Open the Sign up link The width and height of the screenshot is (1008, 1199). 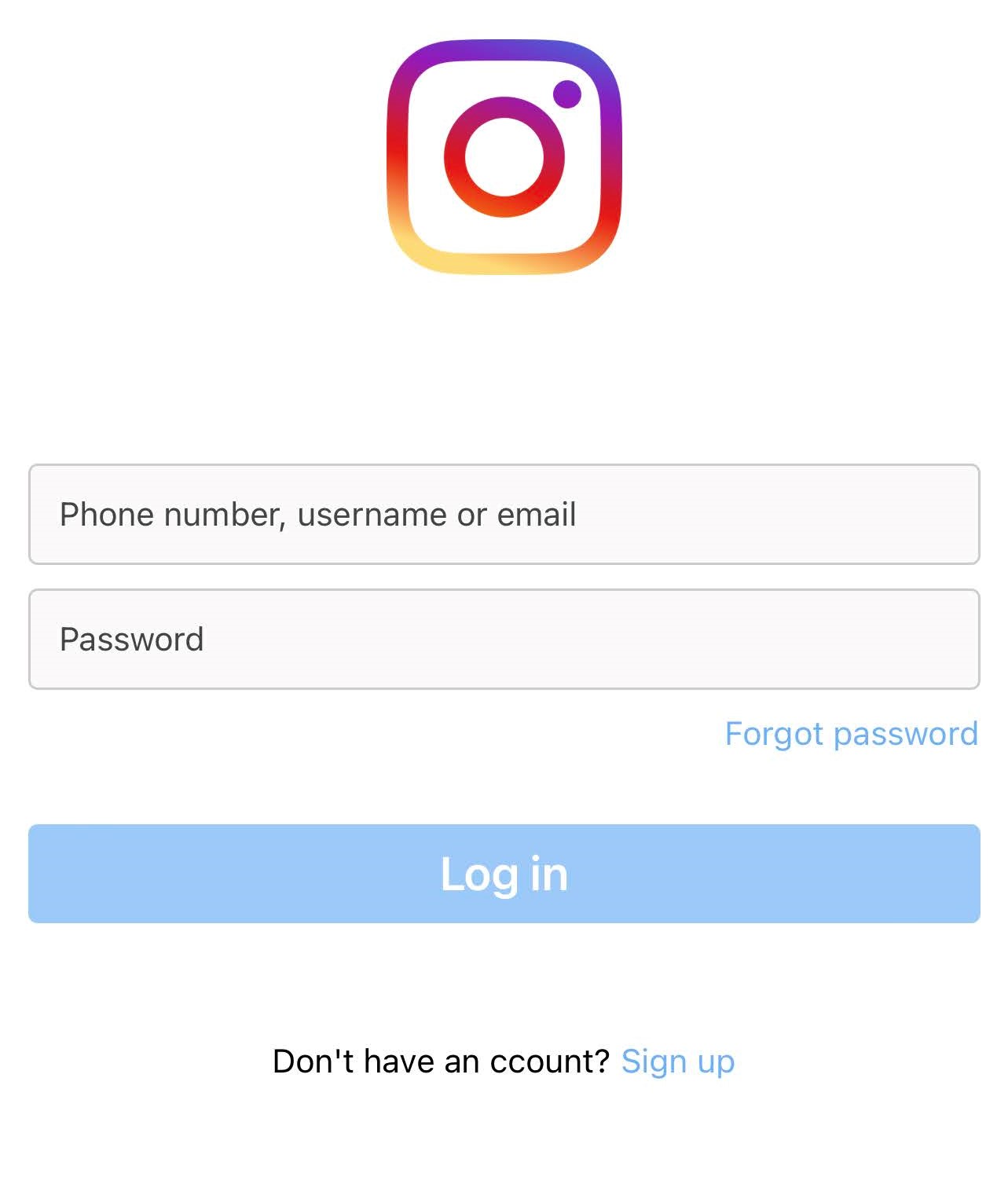677,1061
